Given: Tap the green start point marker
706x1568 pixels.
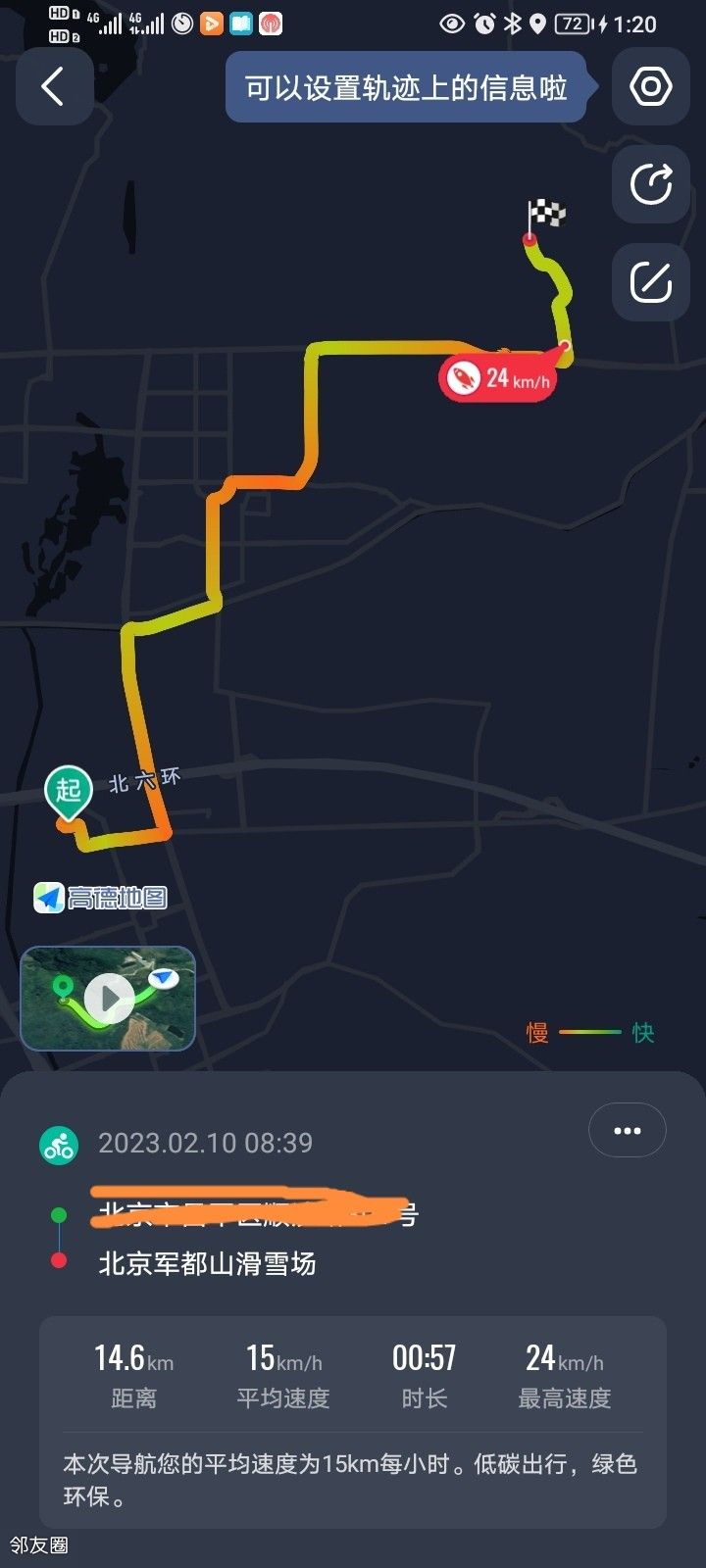Looking at the screenshot, I should click(68, 792).
